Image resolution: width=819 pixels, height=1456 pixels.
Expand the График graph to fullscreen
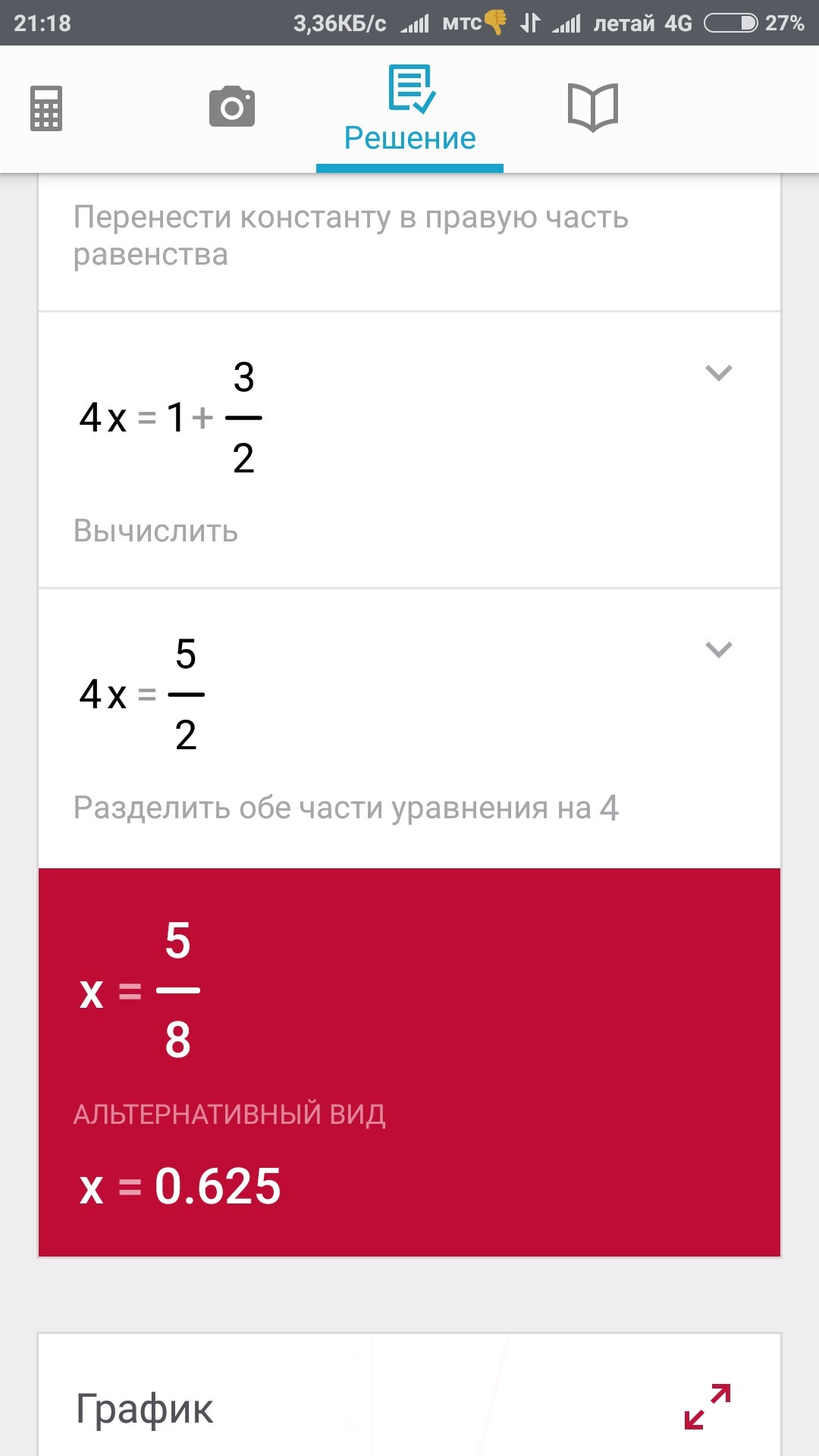tap(707, 1407)
